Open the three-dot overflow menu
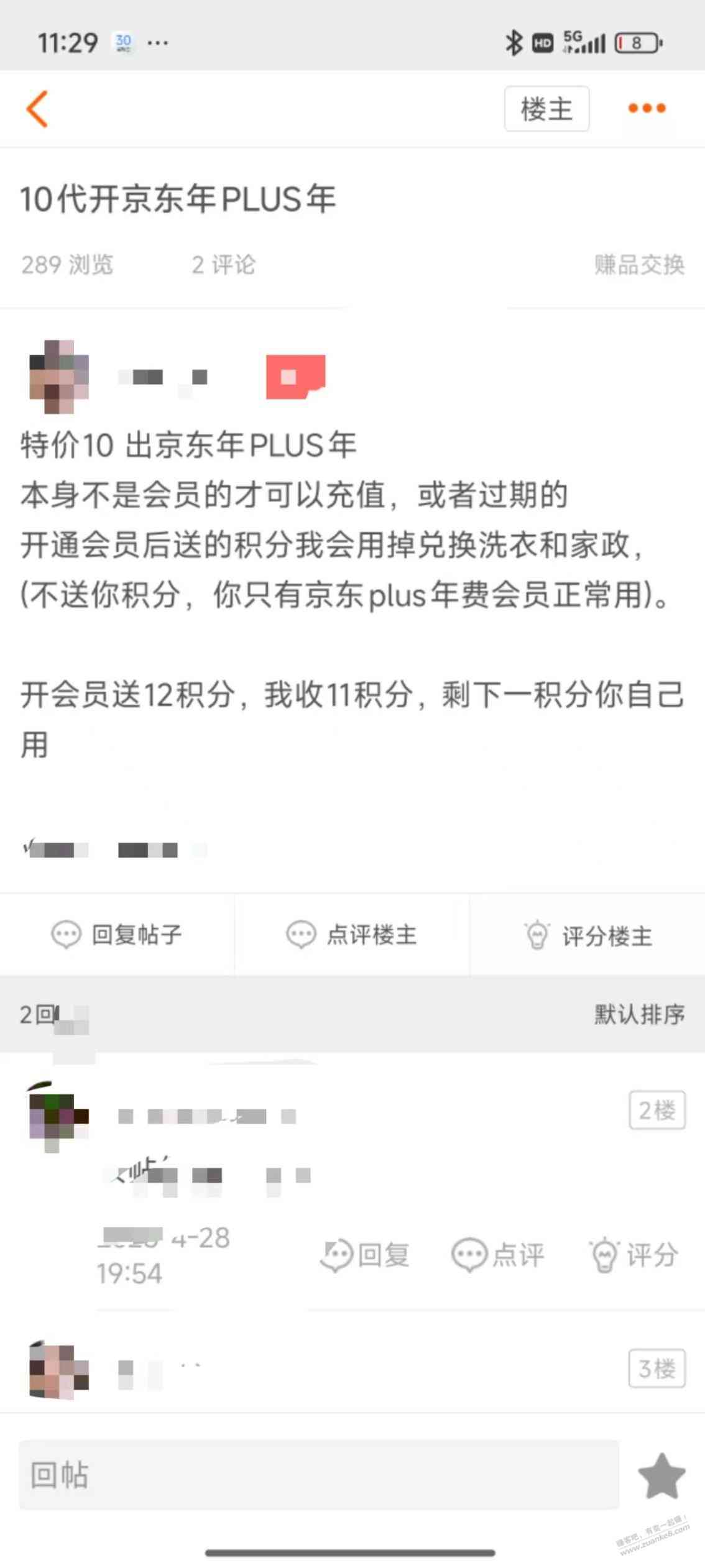 coord(647,109)
